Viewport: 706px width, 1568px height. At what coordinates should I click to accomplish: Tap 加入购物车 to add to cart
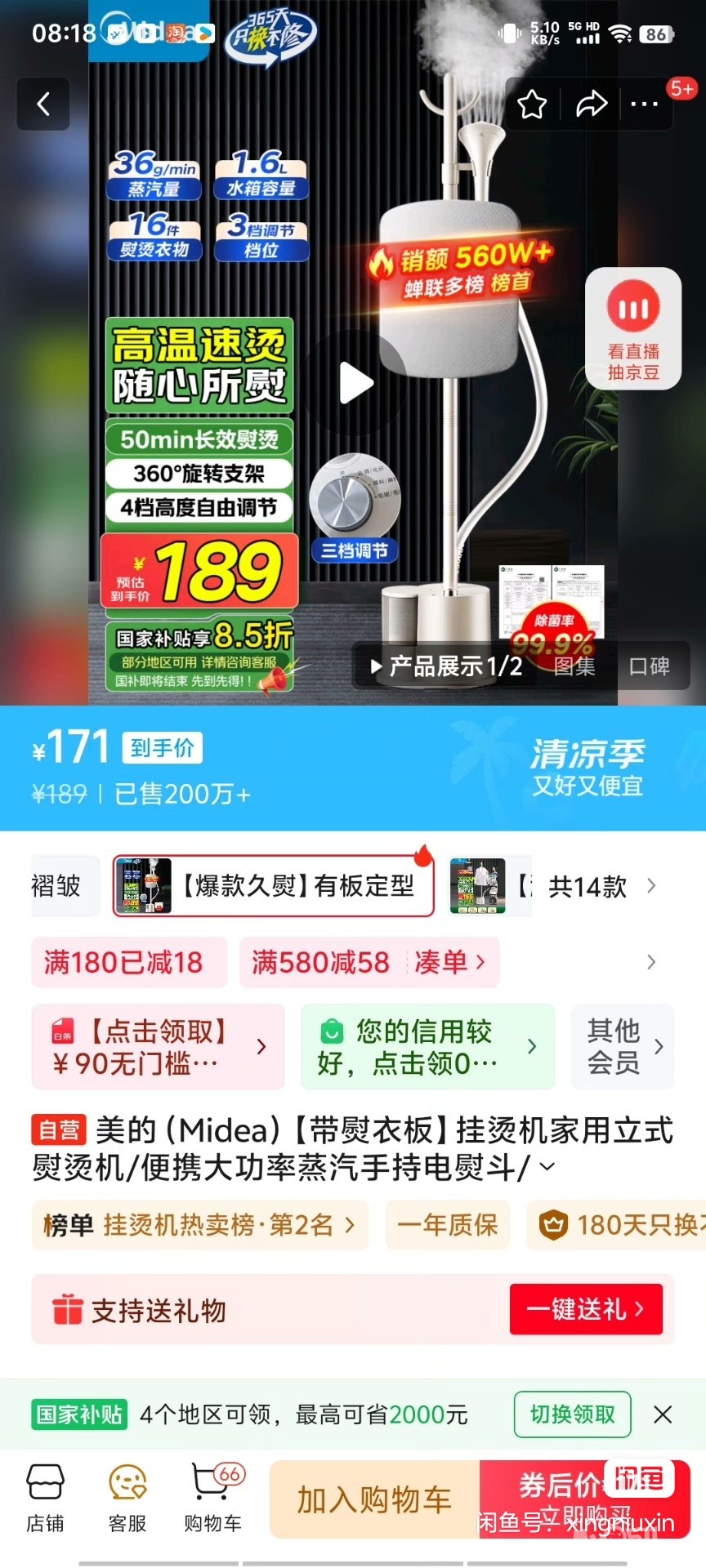tap(374, 1499)
